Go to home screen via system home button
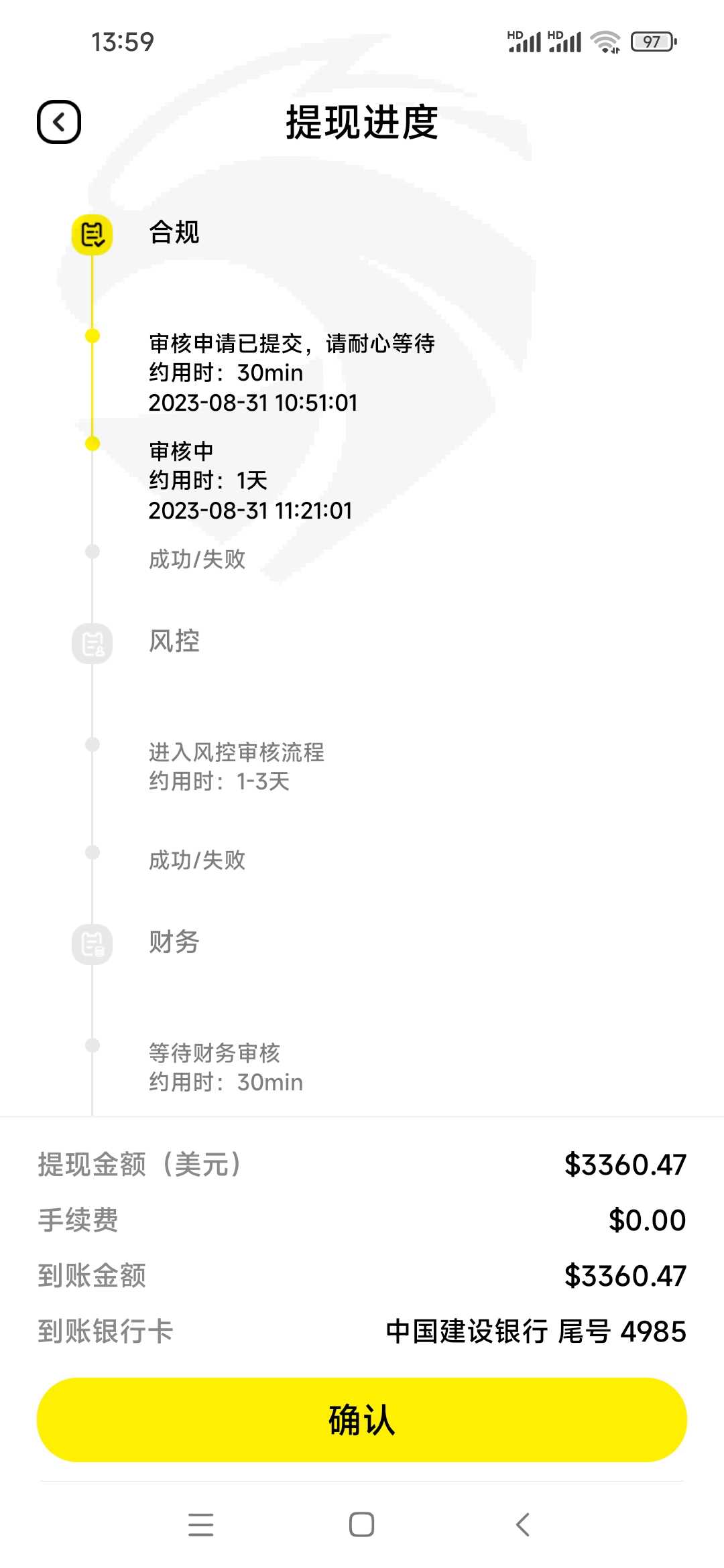 (362, 1524)
